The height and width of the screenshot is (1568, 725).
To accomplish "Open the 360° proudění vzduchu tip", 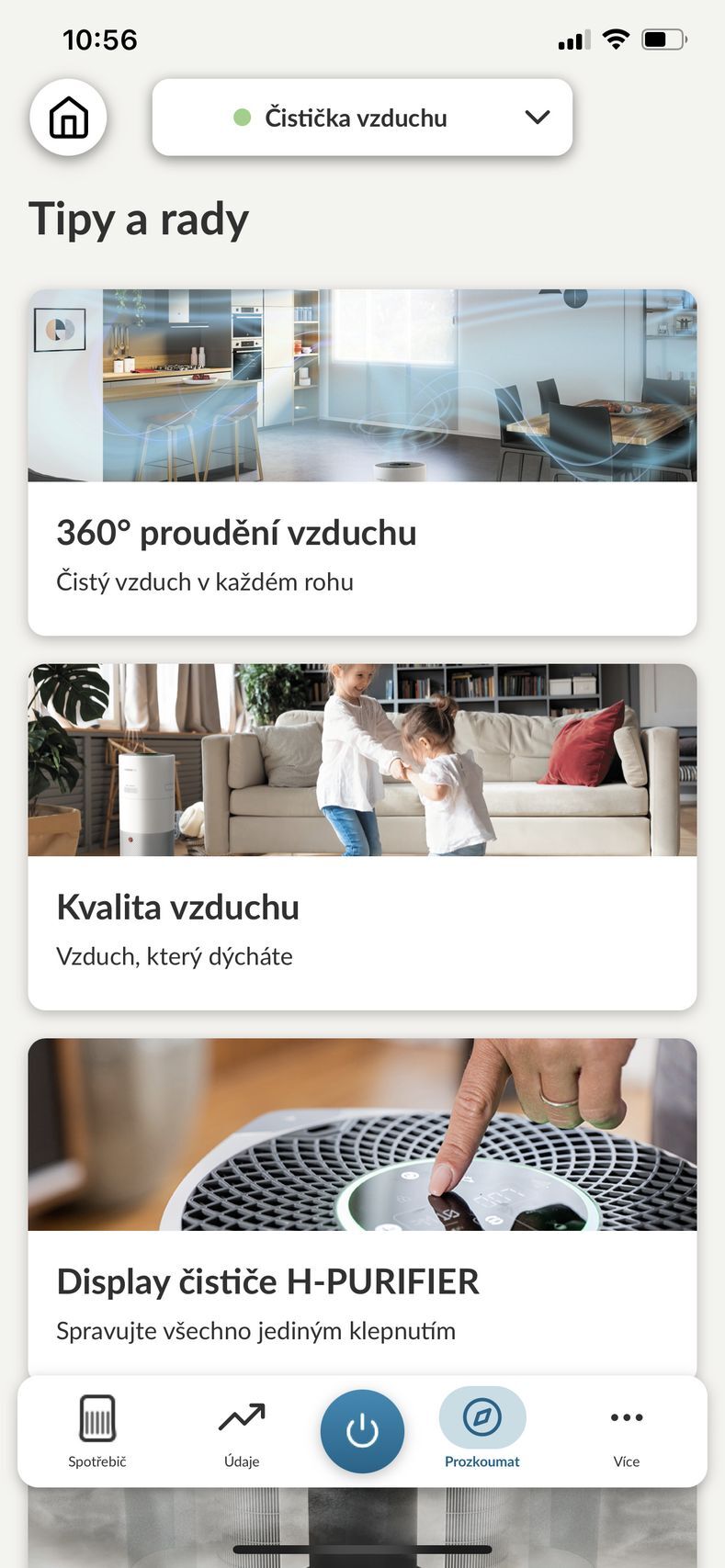I will [x=362, y=462].
